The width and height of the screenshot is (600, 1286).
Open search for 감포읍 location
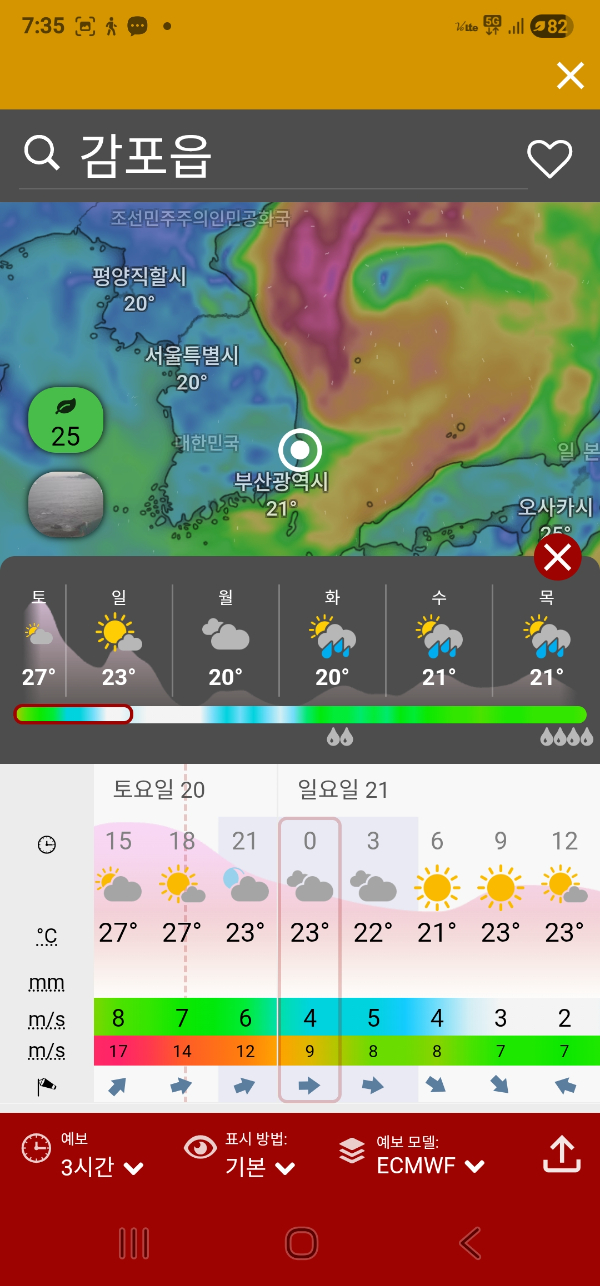coord(42,153)
